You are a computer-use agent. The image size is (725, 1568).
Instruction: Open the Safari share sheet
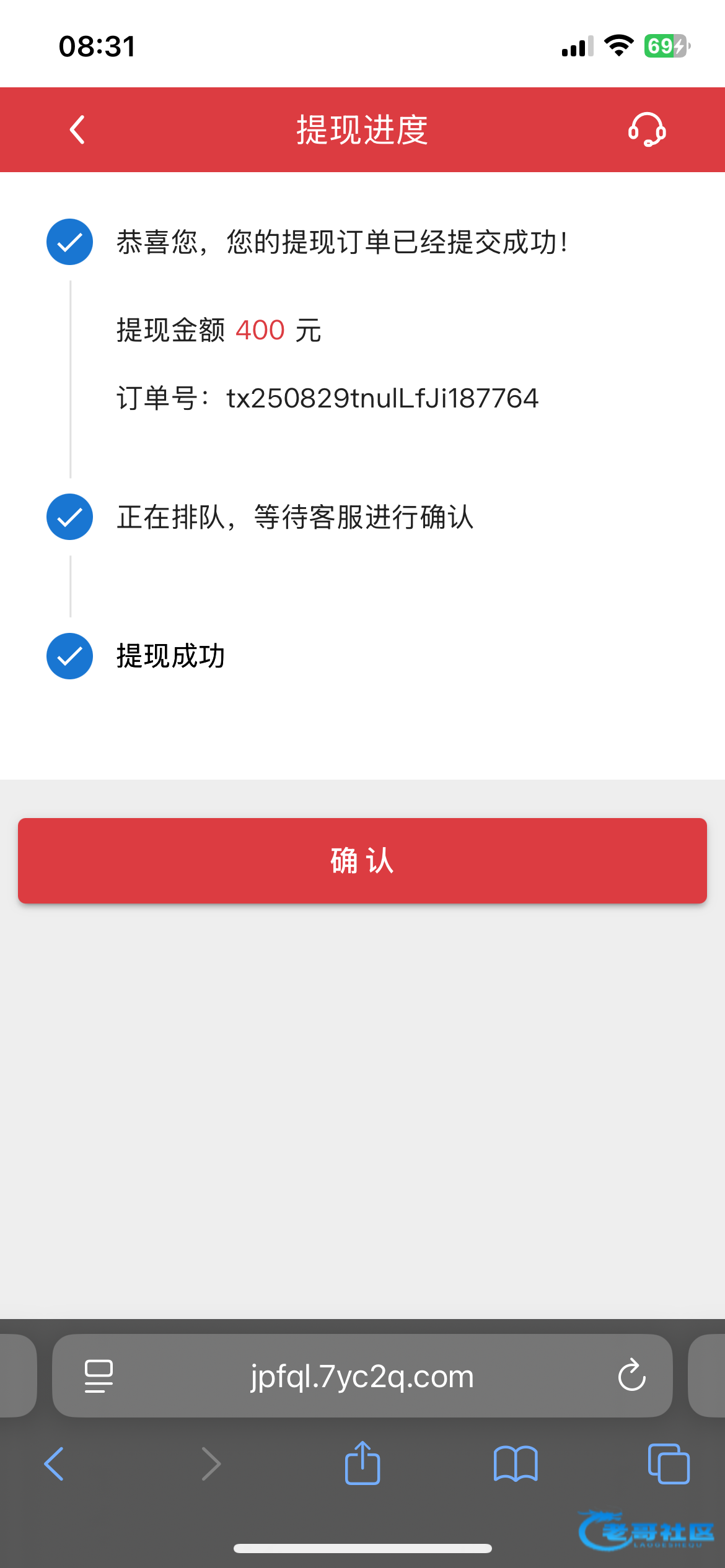[x=362, y=1463]
